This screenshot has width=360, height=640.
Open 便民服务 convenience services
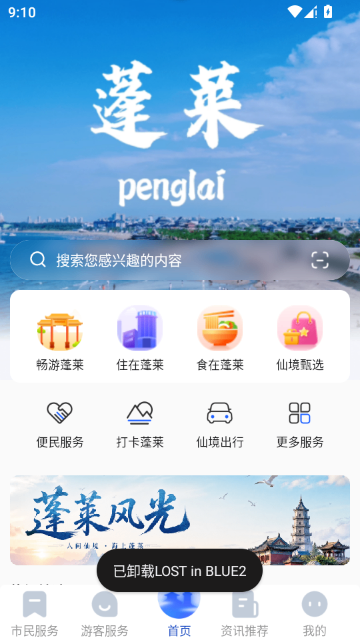click(x=60, y=424)
